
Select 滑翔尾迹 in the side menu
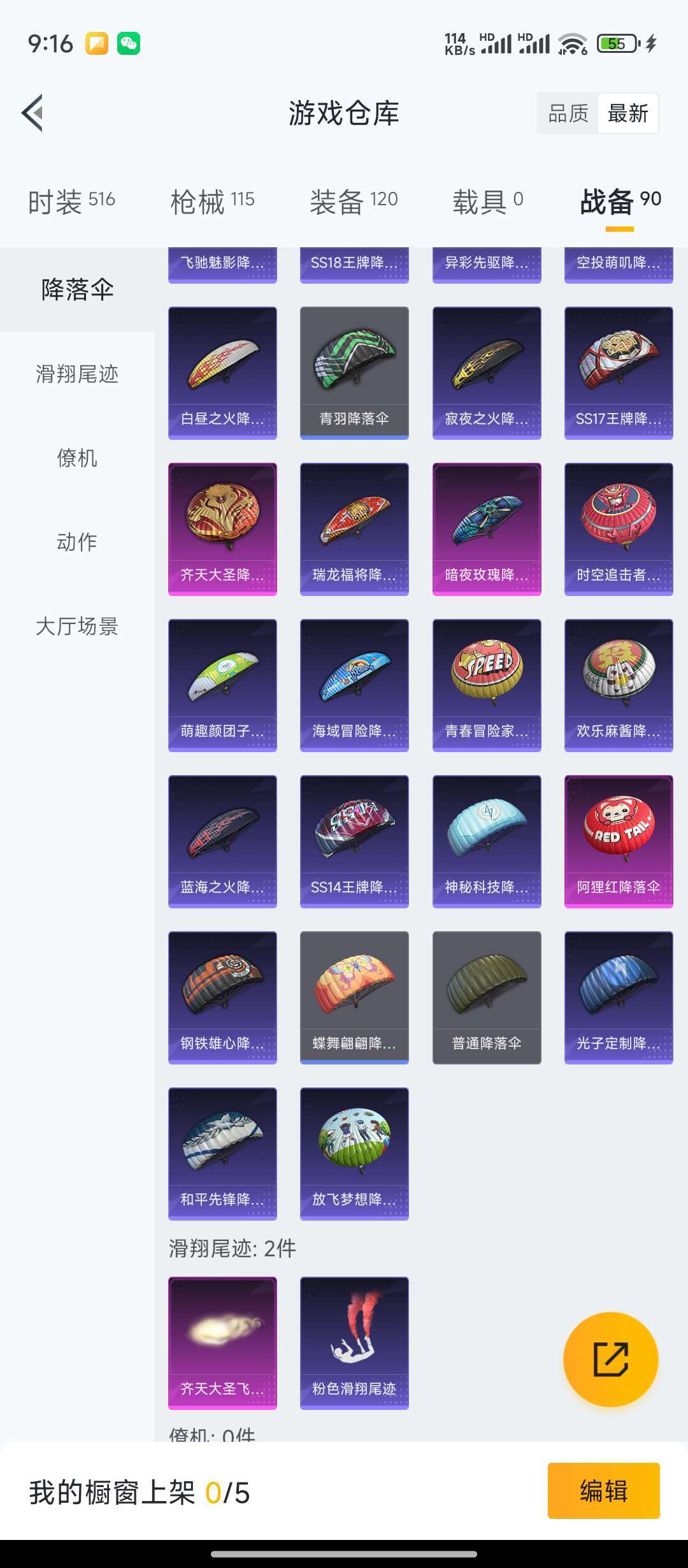pos(77,374)
